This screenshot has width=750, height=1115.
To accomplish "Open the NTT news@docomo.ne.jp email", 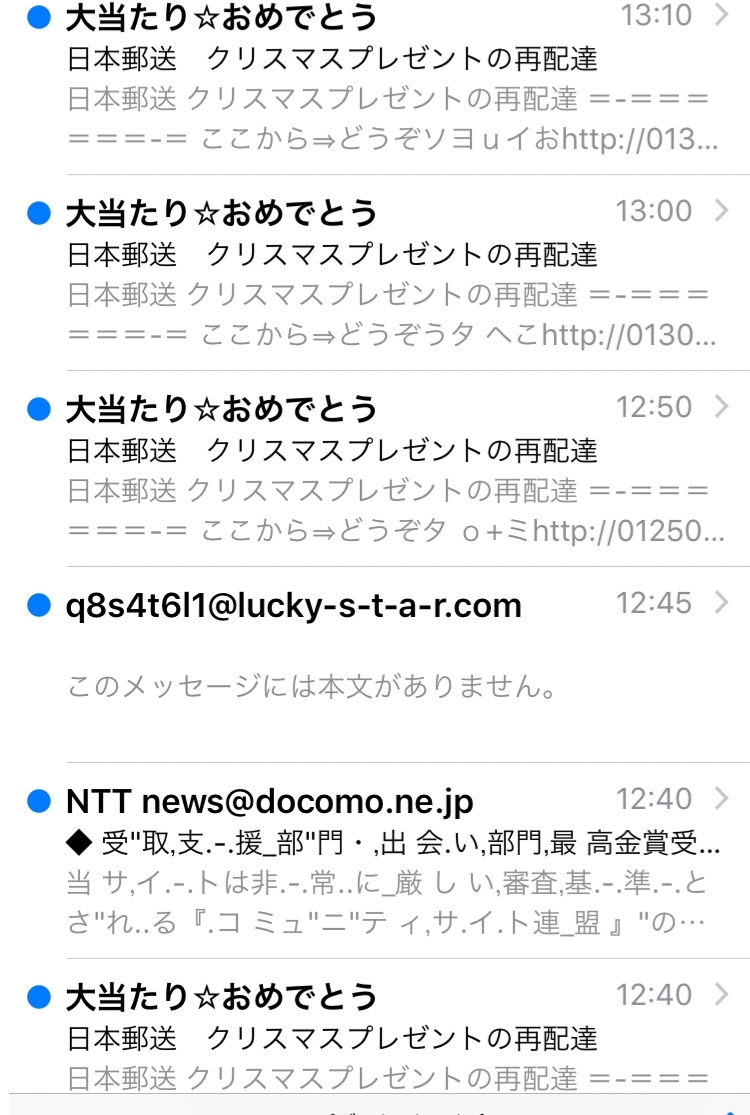I will [x=390, y=860].
